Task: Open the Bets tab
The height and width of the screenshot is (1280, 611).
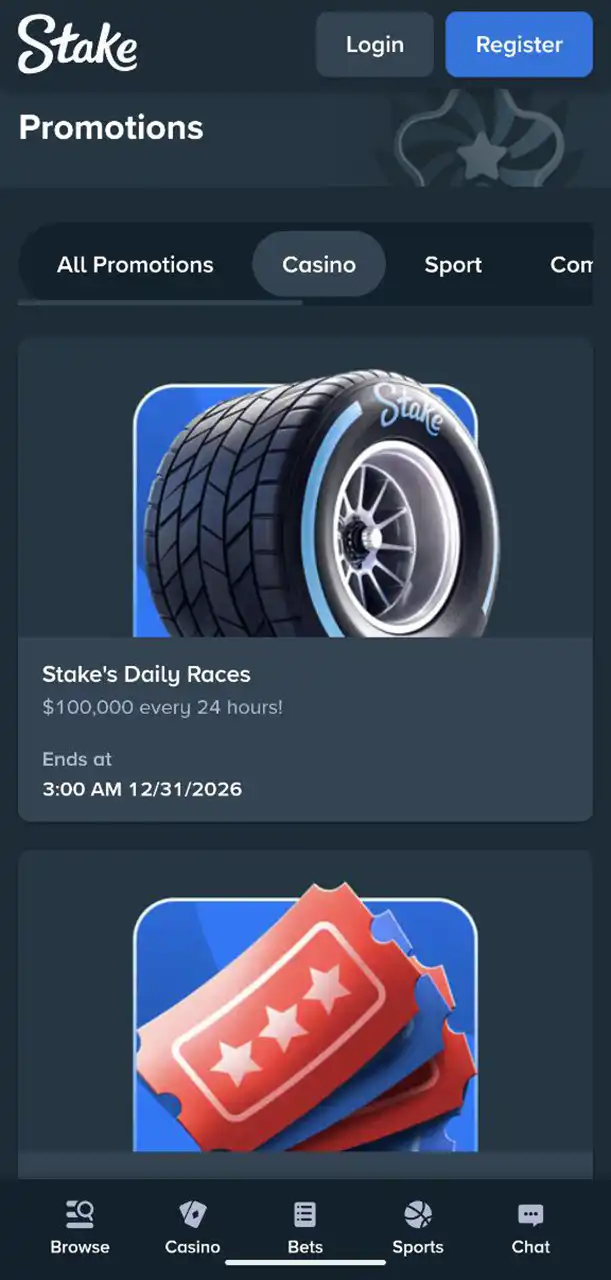Action: (305, 1228)
